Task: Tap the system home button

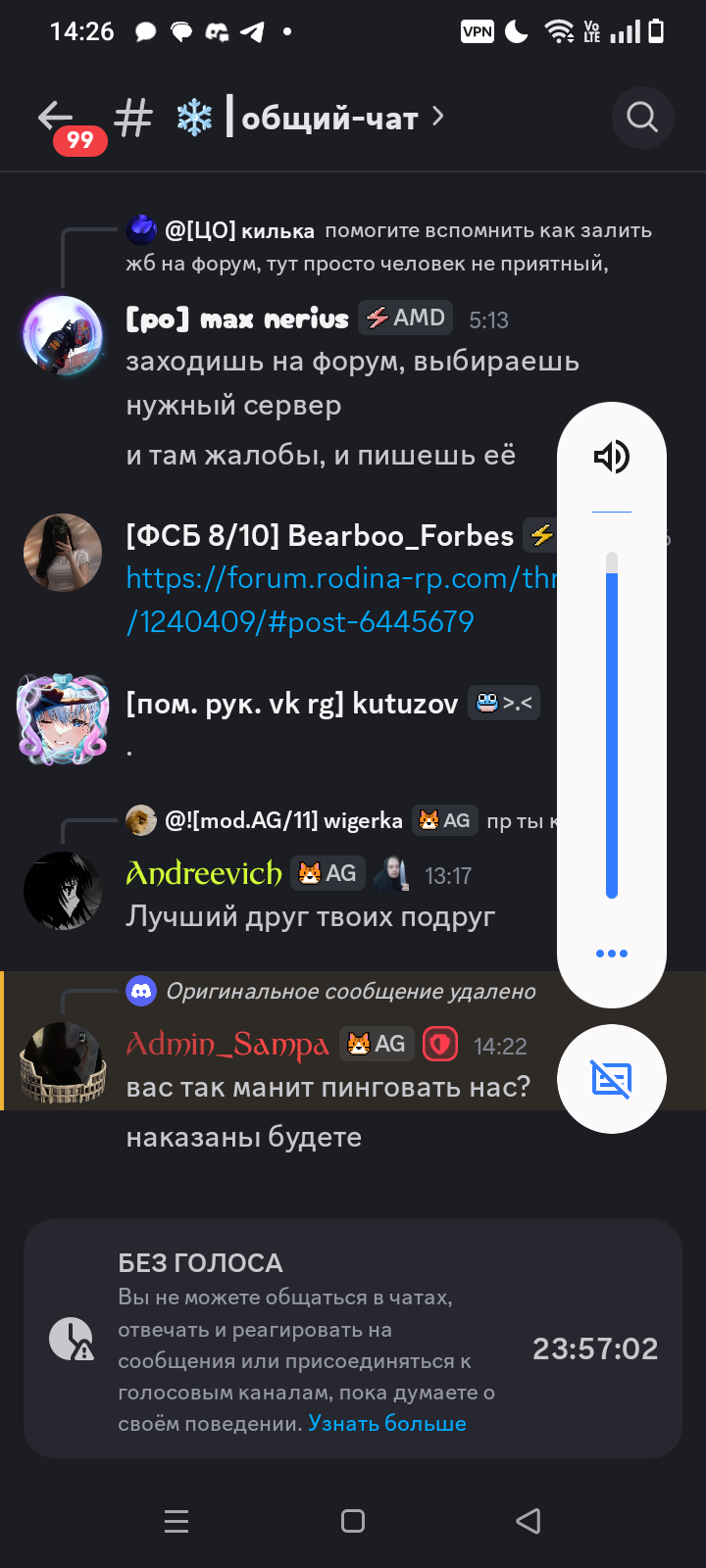Action: click(353, 1521)
